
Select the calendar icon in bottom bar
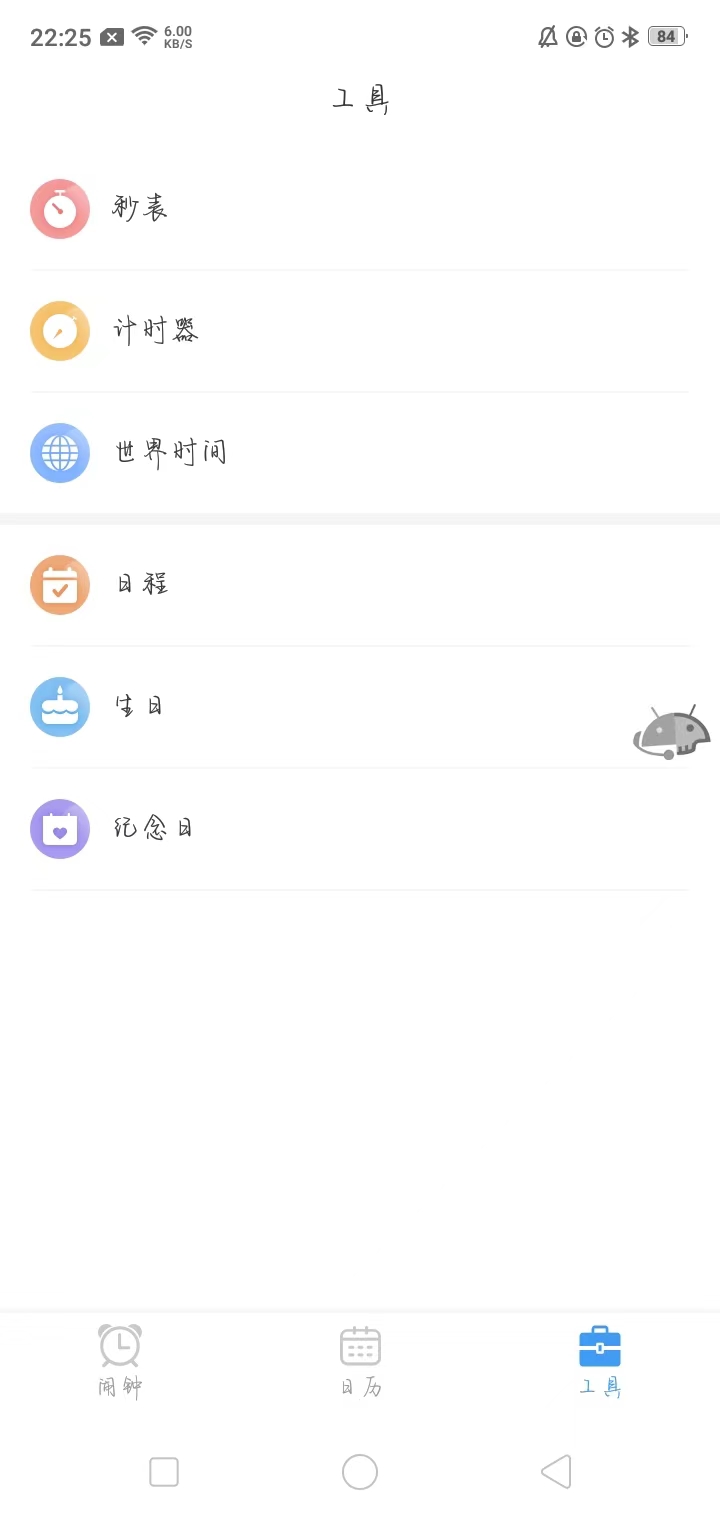[x=360, y=1345]
